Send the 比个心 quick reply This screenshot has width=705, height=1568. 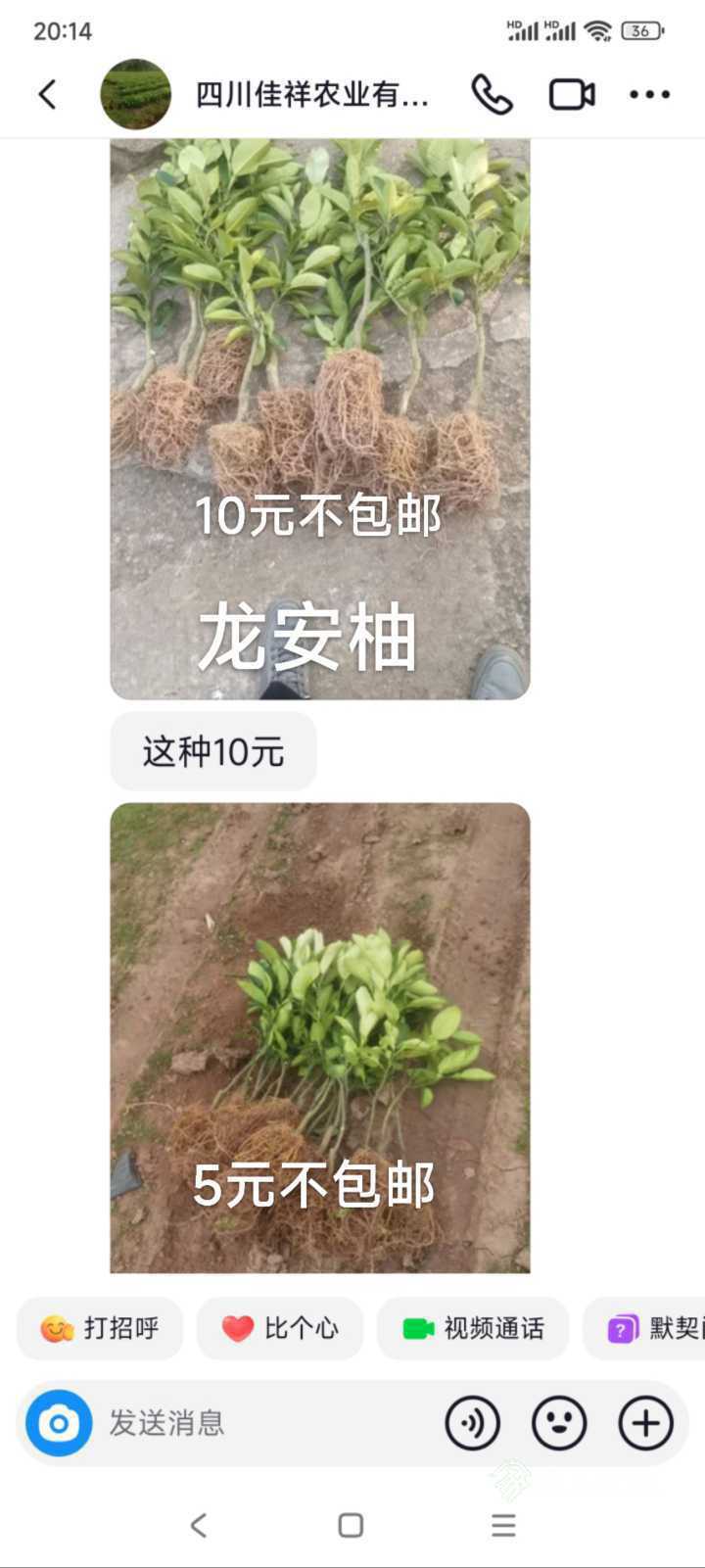pos(280,1328)
